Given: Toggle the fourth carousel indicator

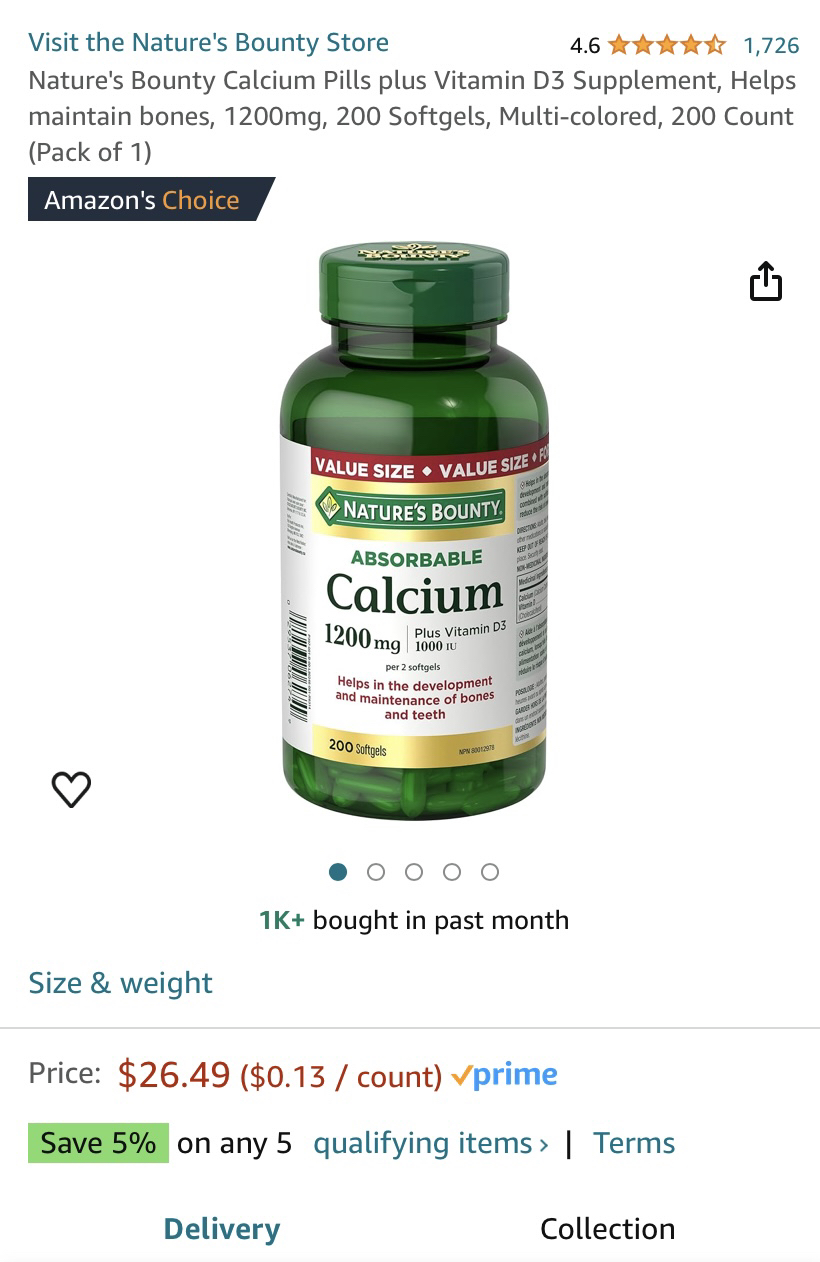Looking at the screenshot, I should (452, 871).
